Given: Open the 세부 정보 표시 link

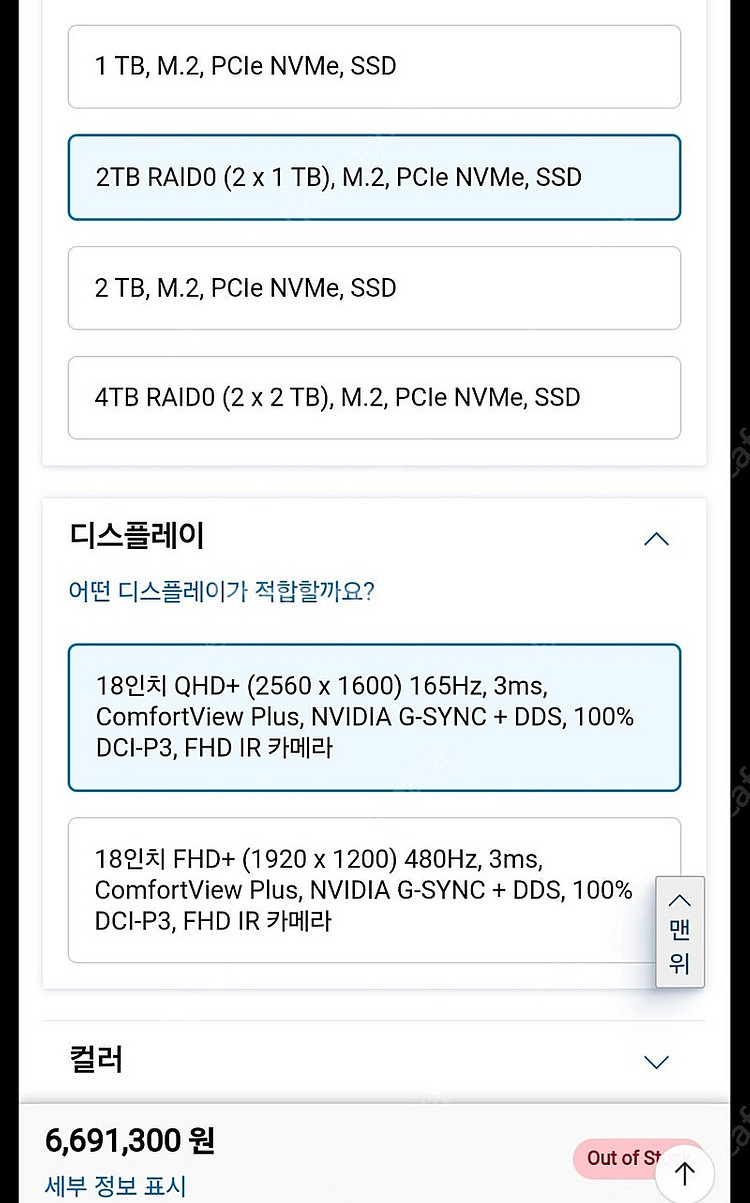Looking at the screenshot, I should (115, 1186).
